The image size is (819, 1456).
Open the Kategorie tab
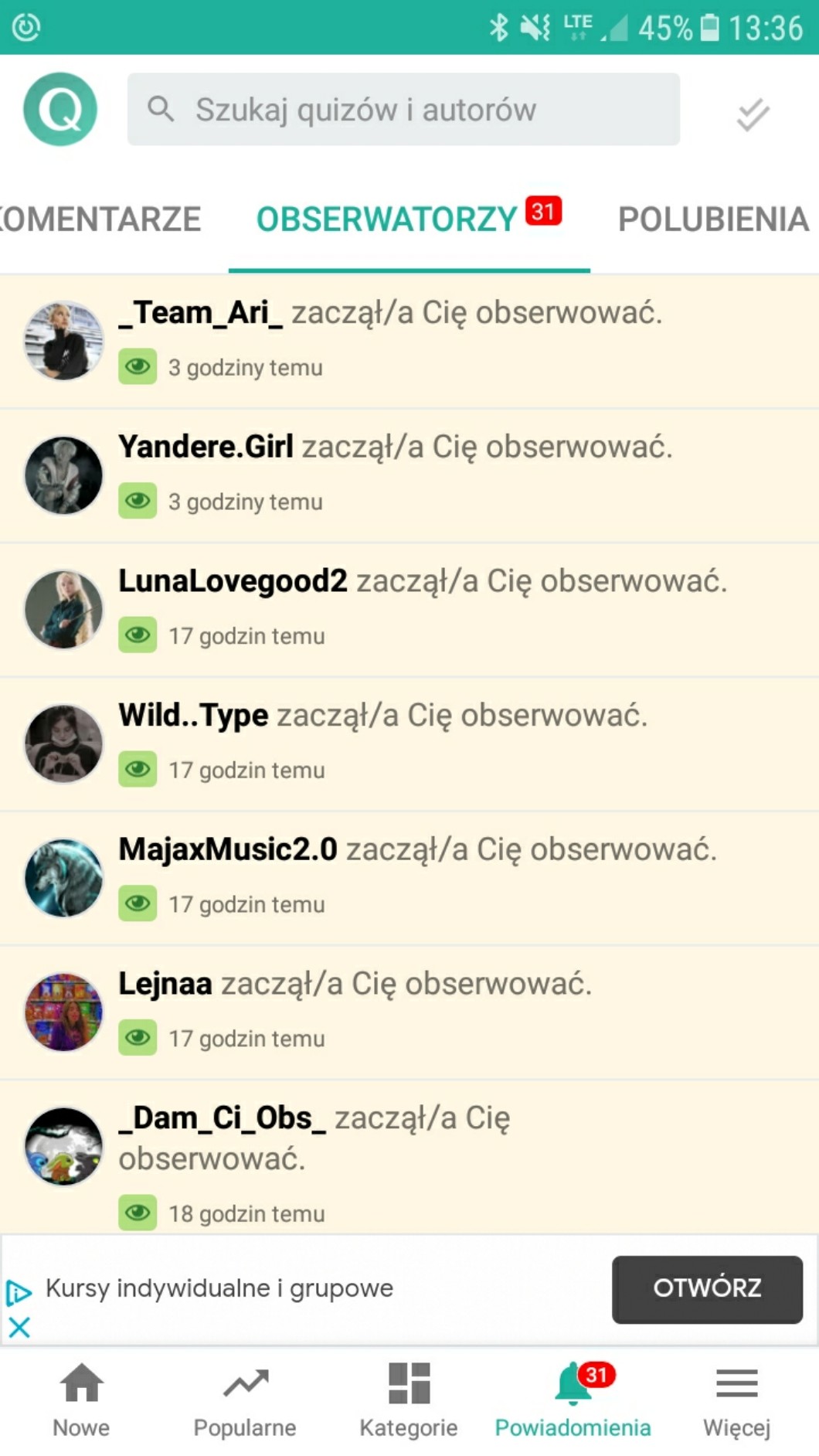pos(409,1400)
